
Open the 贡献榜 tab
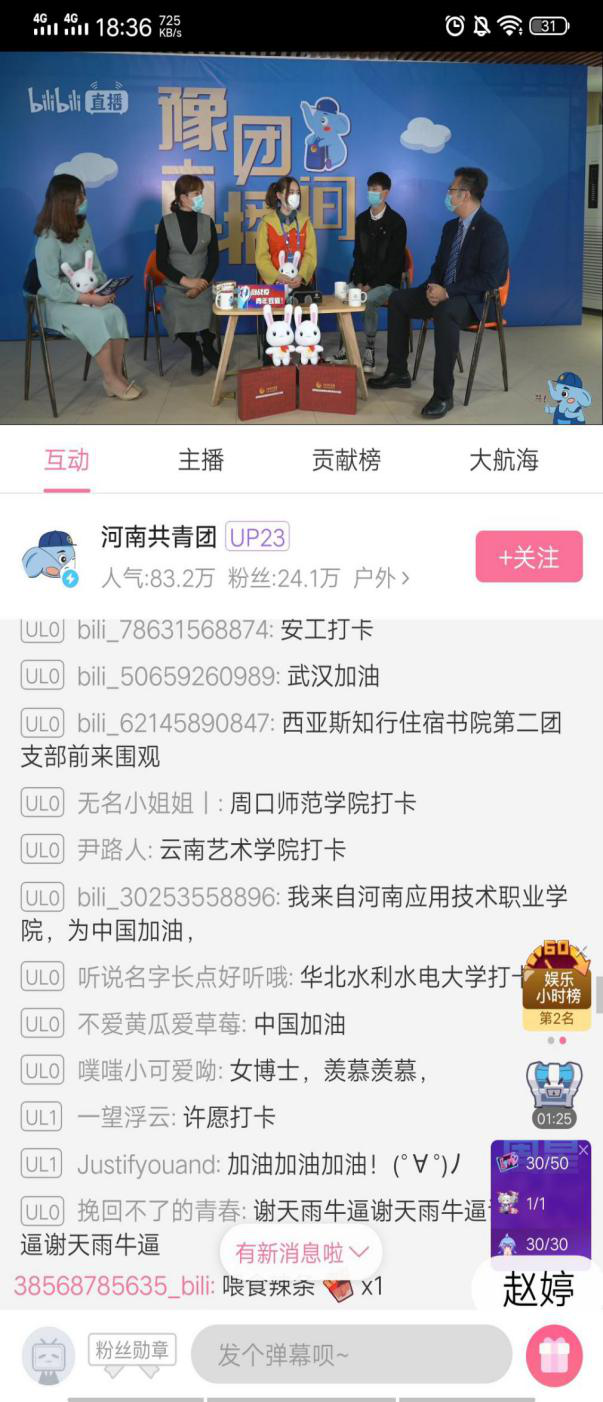coord(346,460)
